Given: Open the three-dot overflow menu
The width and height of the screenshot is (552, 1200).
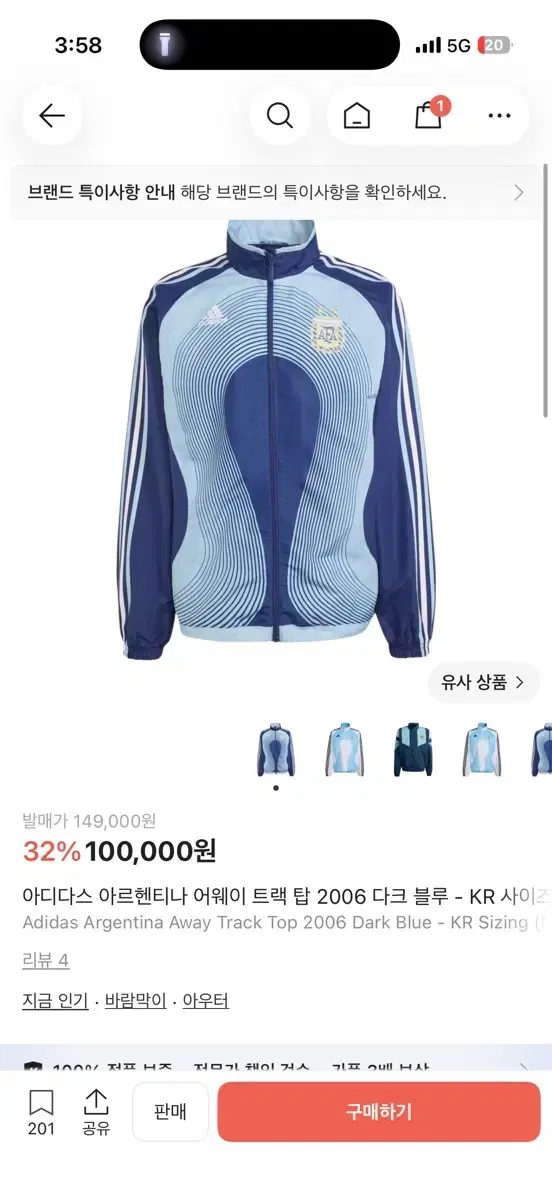Looking at the screenshot, I should [x=499, y=116].
